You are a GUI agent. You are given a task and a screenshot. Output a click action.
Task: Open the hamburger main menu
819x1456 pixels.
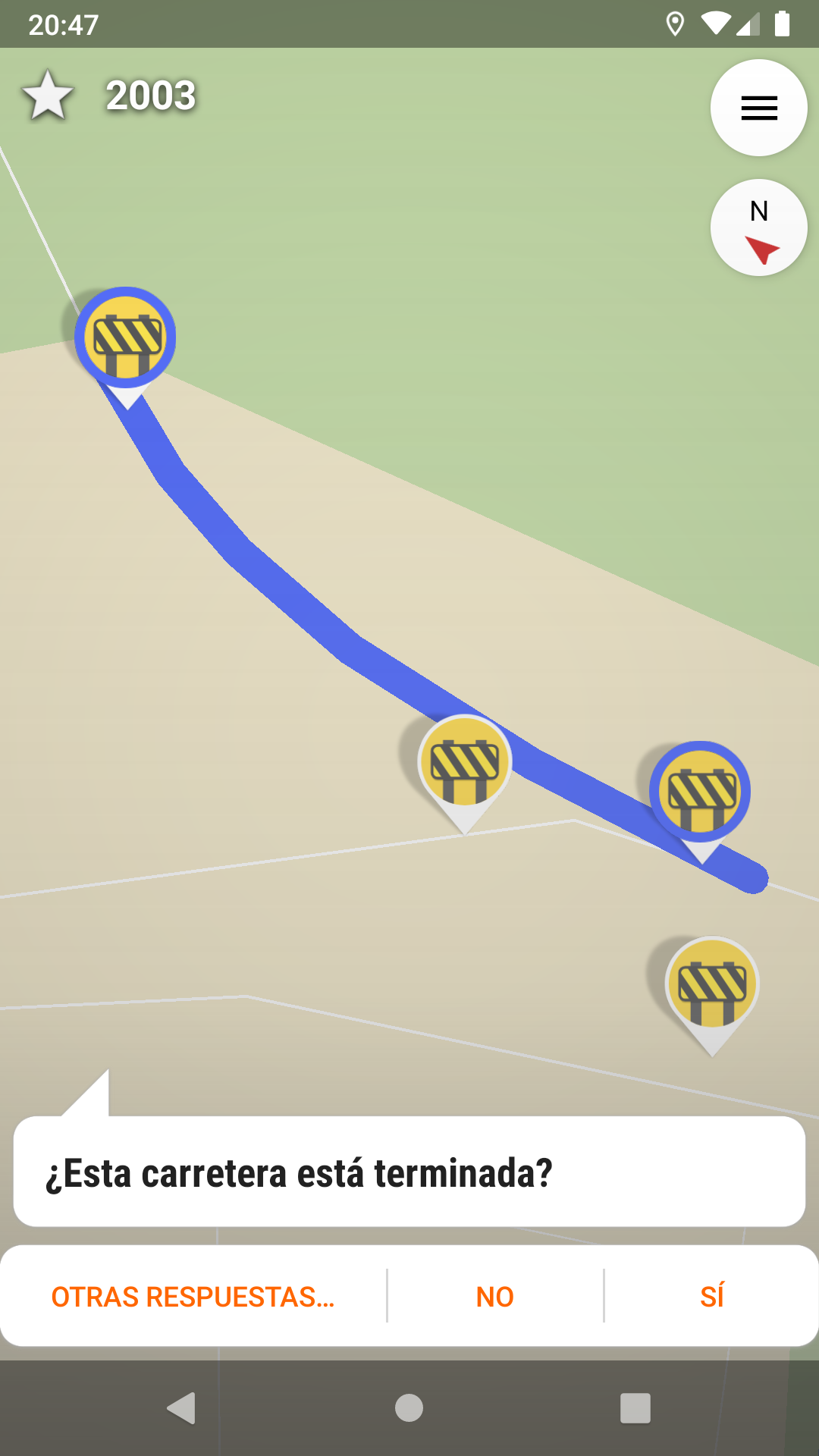(758, 108)
